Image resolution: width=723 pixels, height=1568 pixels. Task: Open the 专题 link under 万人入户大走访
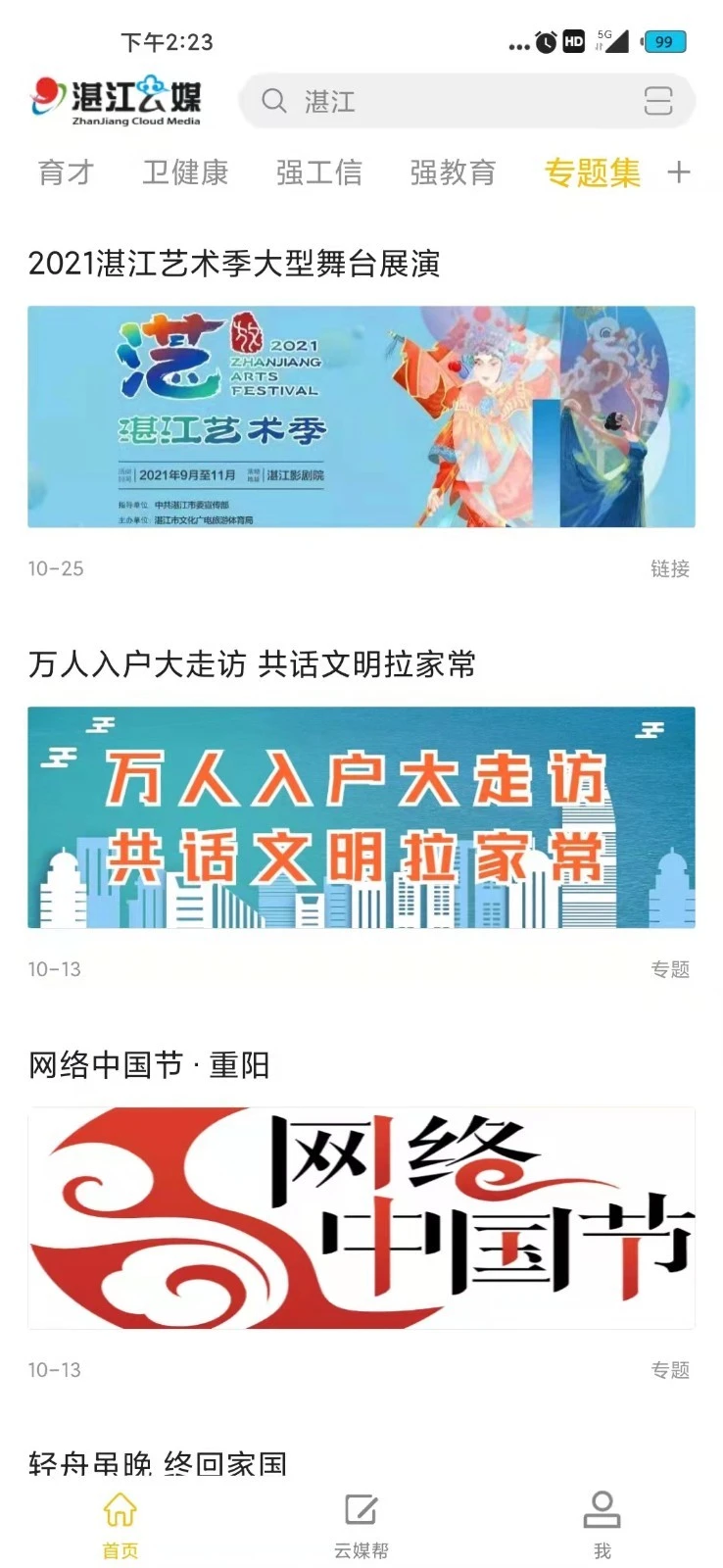[671, 970]
